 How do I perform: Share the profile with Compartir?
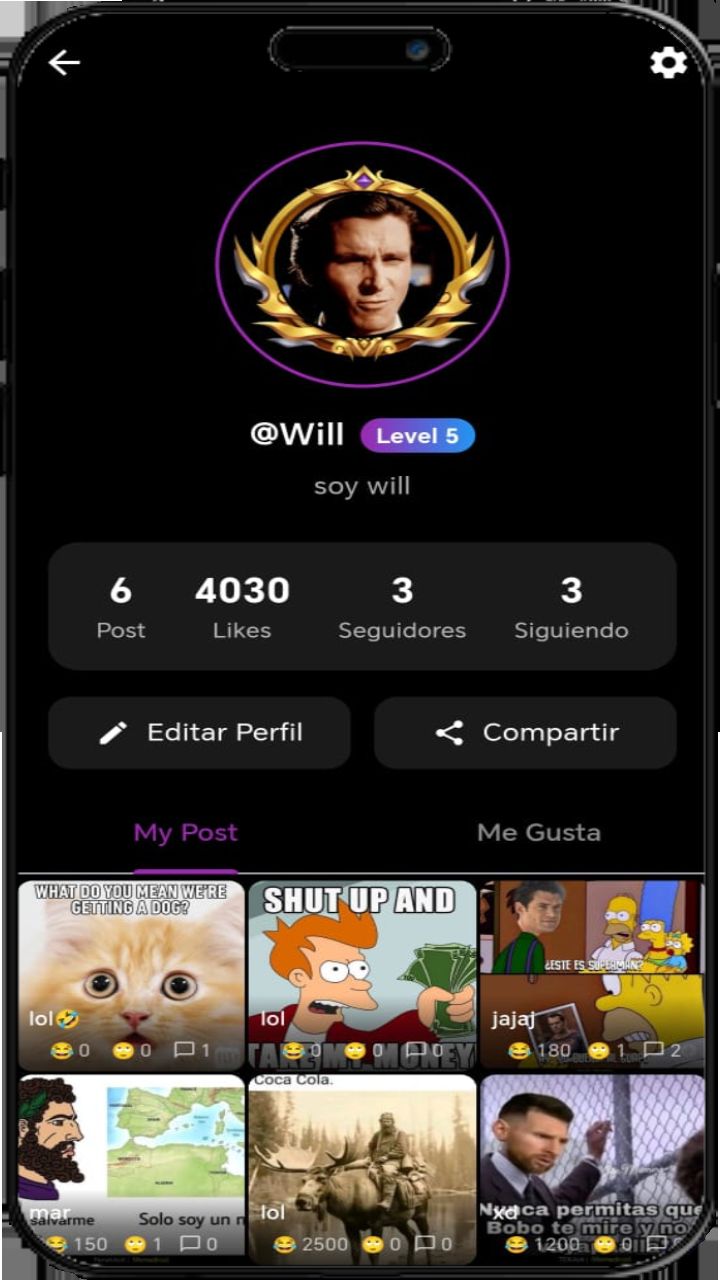tap(526, 733)
